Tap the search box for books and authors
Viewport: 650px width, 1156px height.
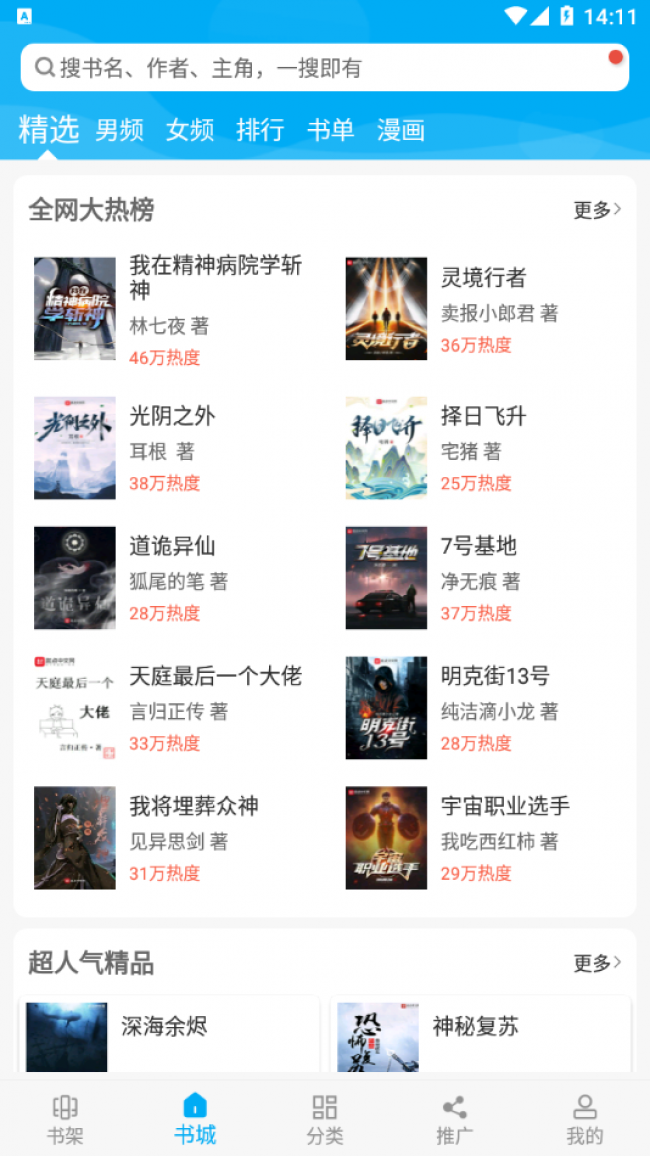pyautogui.click(x=324, y=68)
